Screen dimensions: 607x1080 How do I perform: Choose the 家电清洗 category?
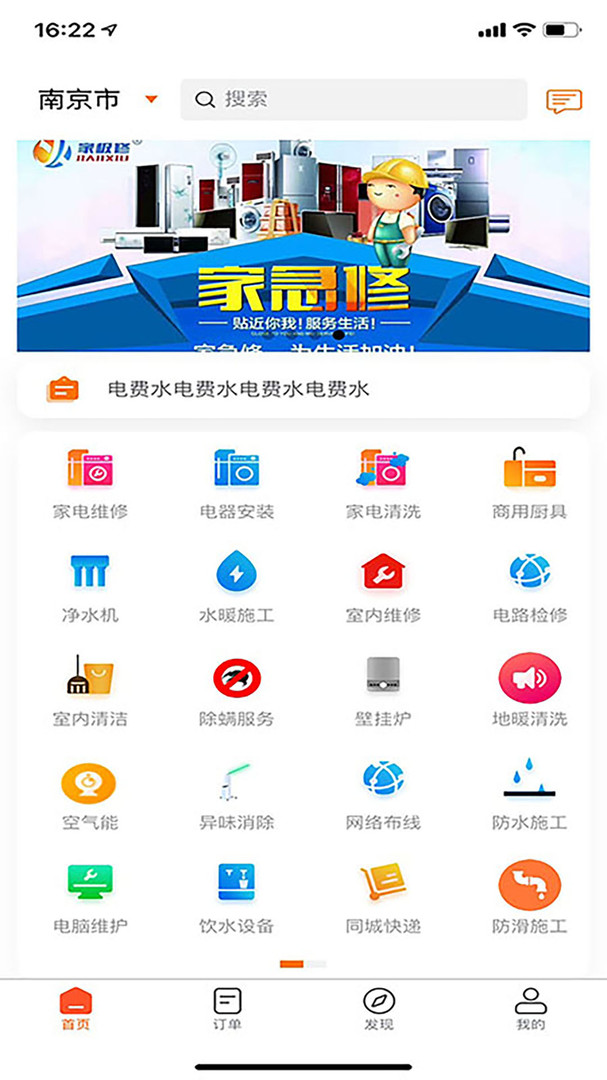(x=383, y=483)
